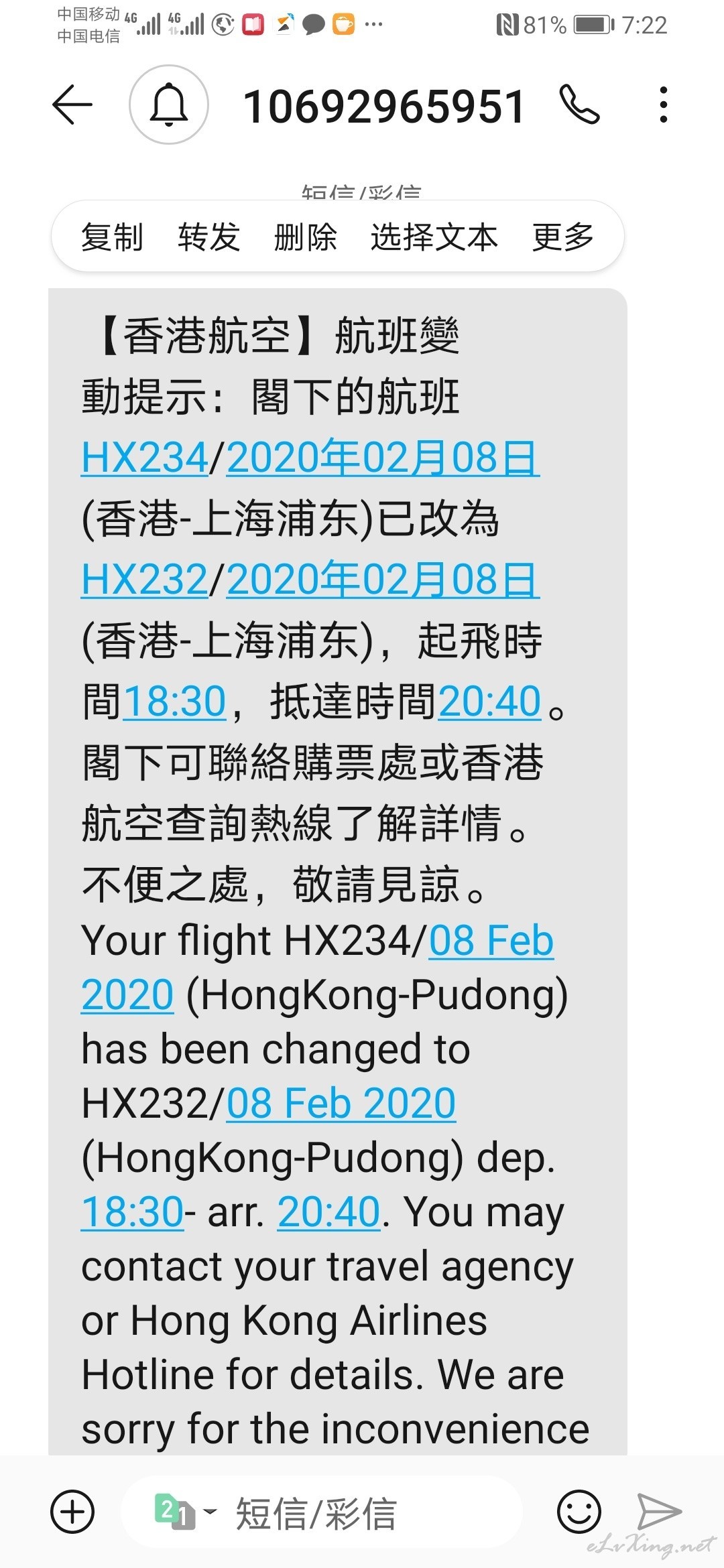This screenshot has width=724, height=1568.
Task: Switch SIM card with the SIM selector
Action: pyautogui.click(x=185, y=1512)
